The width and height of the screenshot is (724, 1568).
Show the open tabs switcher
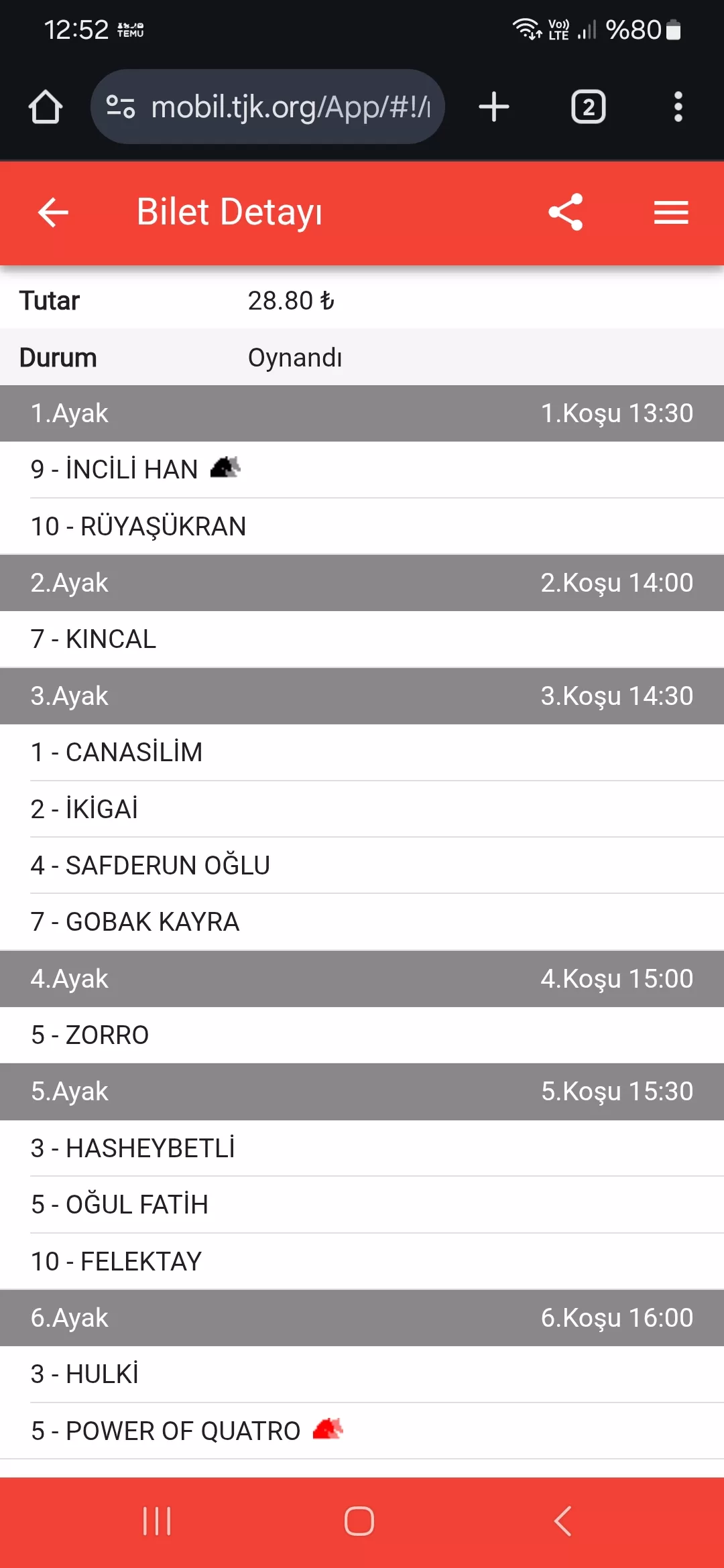pos(588,107)
